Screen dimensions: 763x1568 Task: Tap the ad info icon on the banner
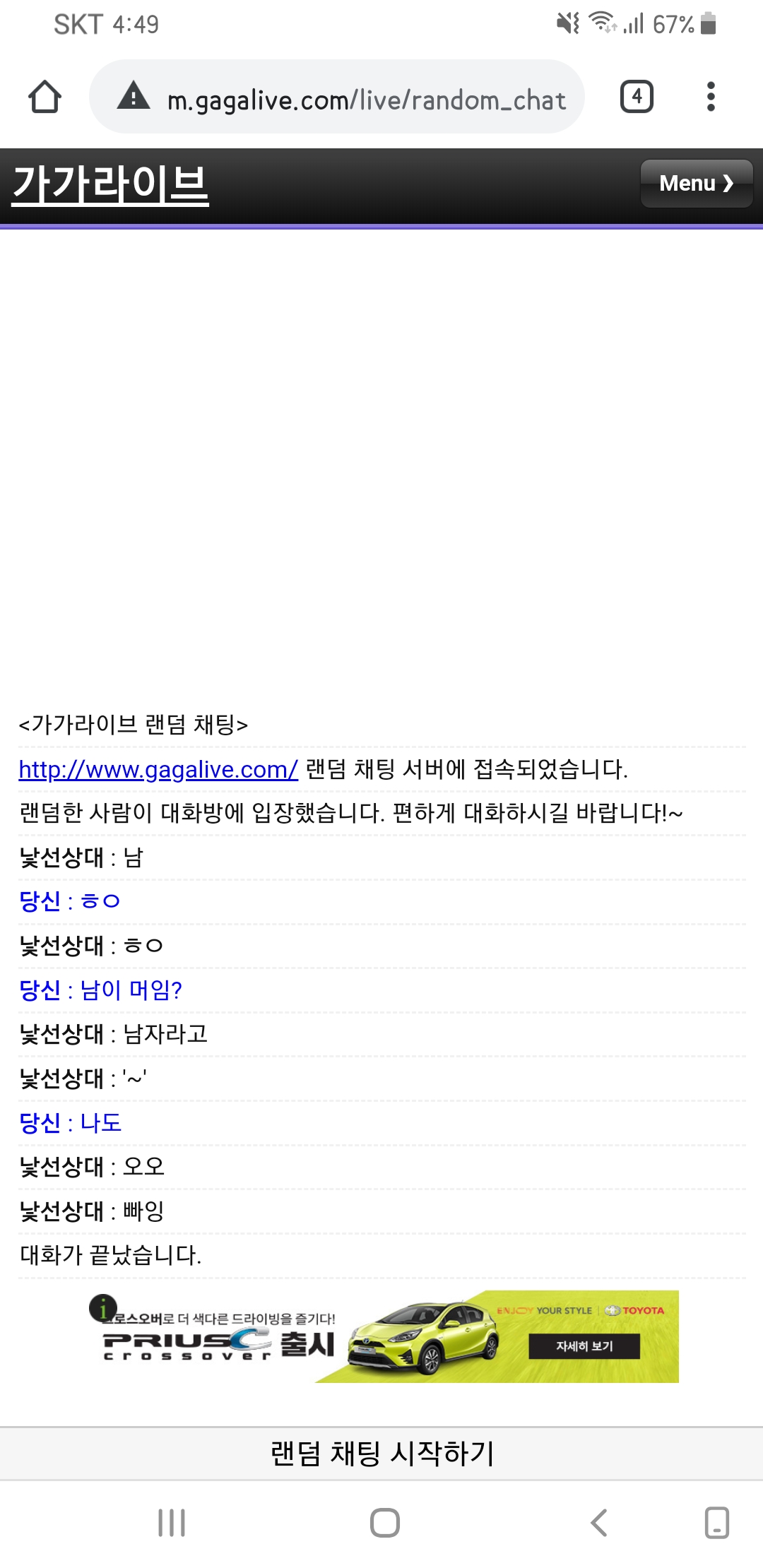click(x=103, y=1308)
